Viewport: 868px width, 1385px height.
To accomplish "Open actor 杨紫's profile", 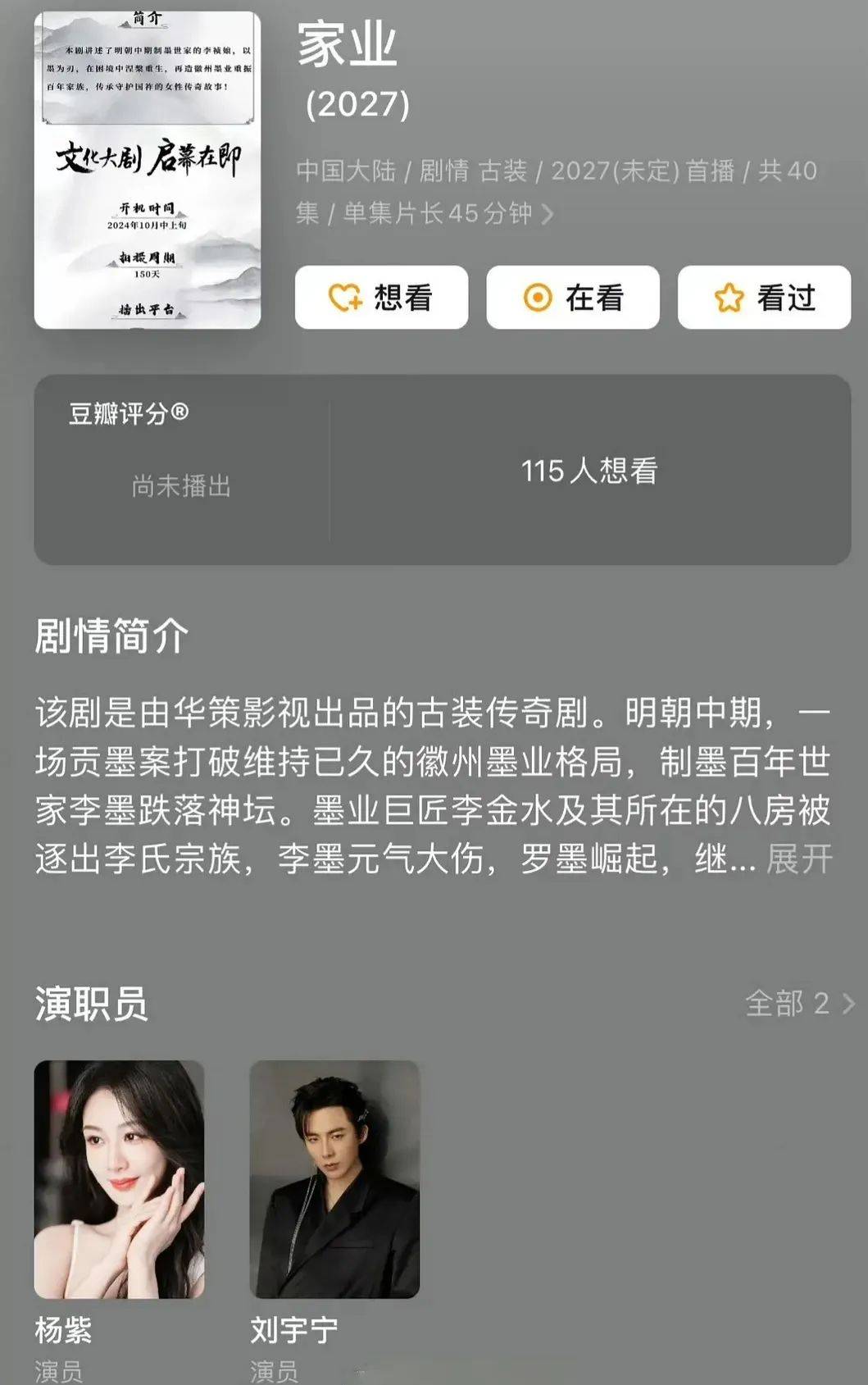I will coord(119,1179).
